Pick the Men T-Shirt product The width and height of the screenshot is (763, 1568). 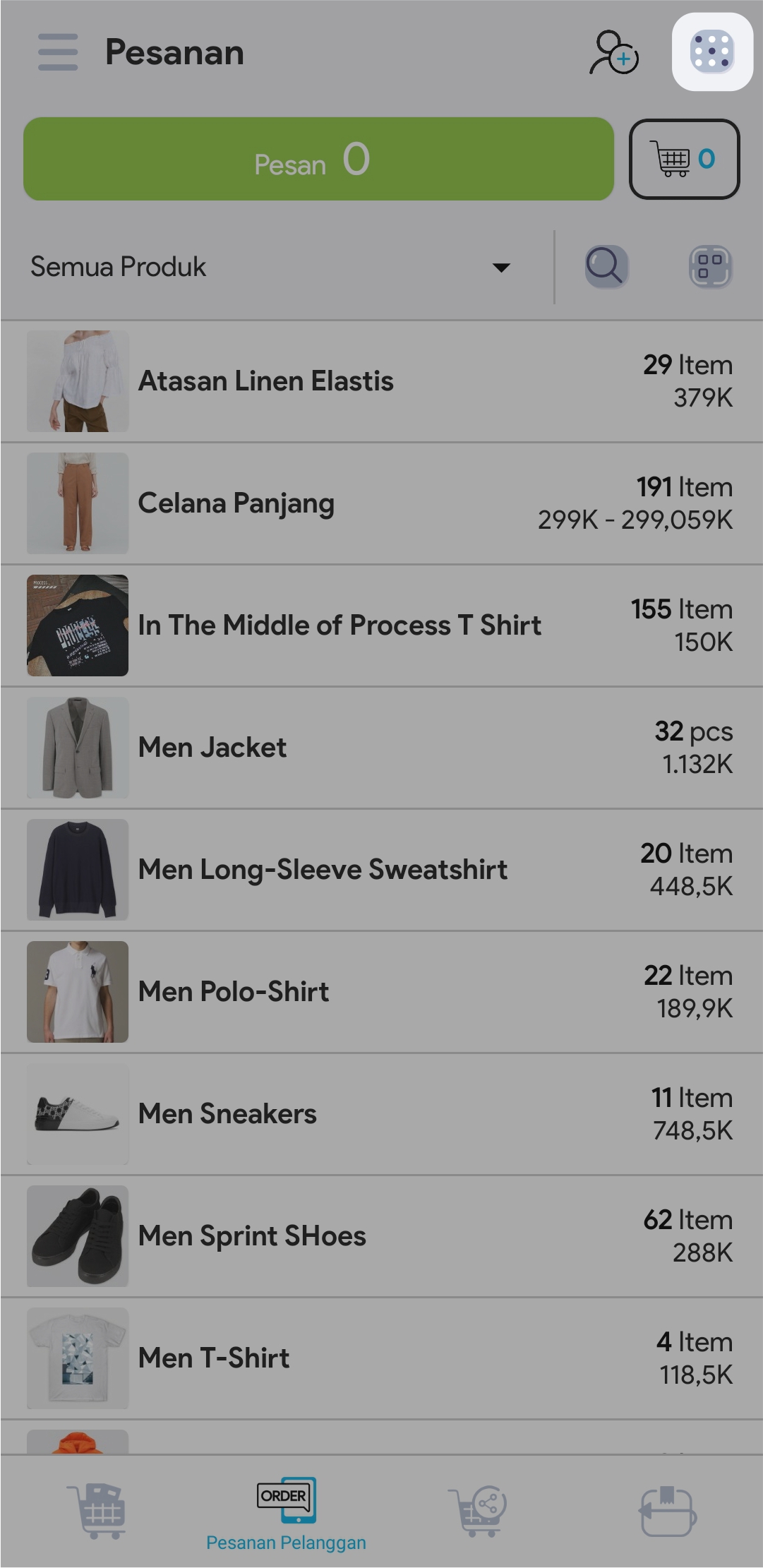click(x=381, y=1358)
